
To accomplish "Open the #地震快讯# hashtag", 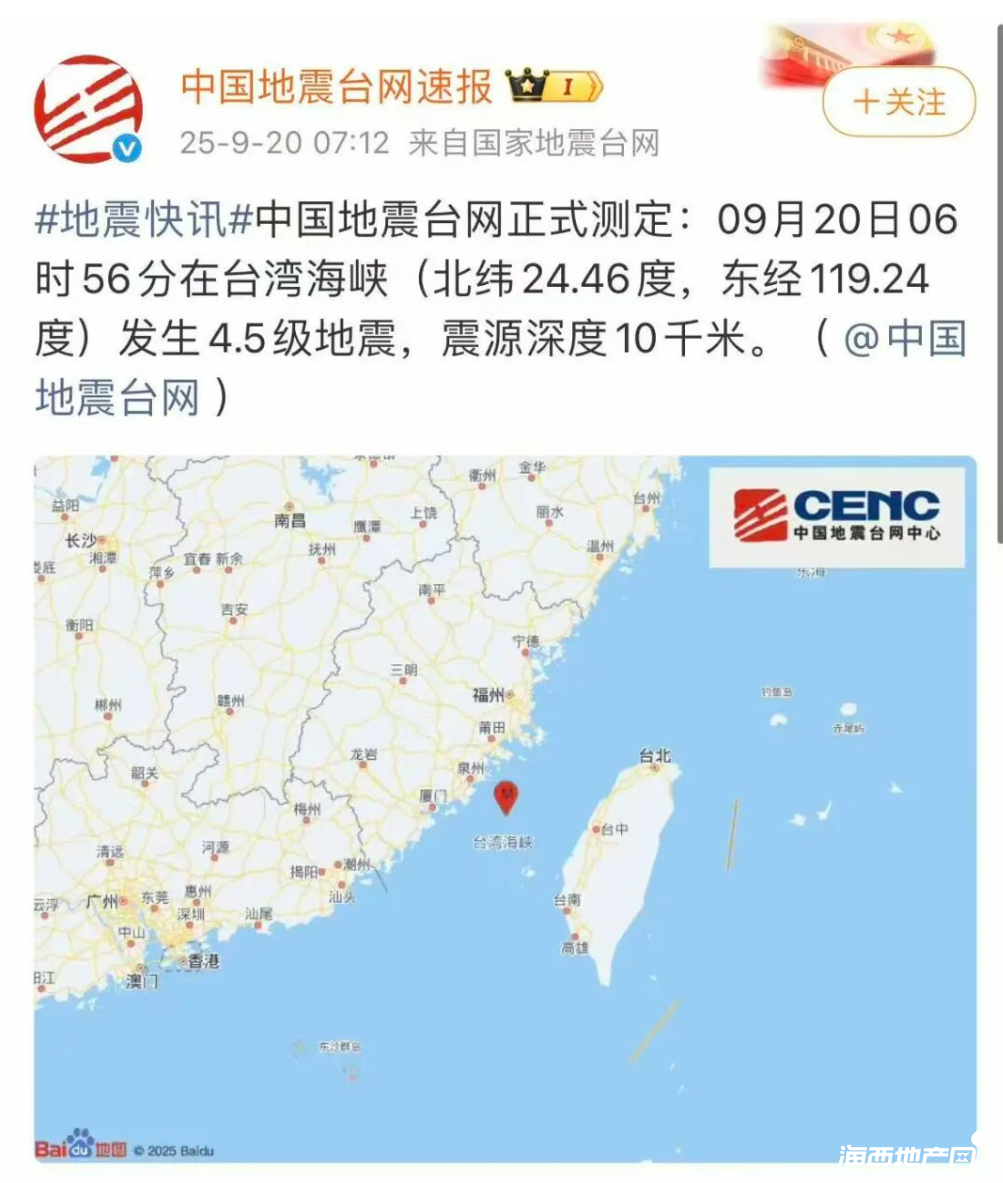I will 145,219.
